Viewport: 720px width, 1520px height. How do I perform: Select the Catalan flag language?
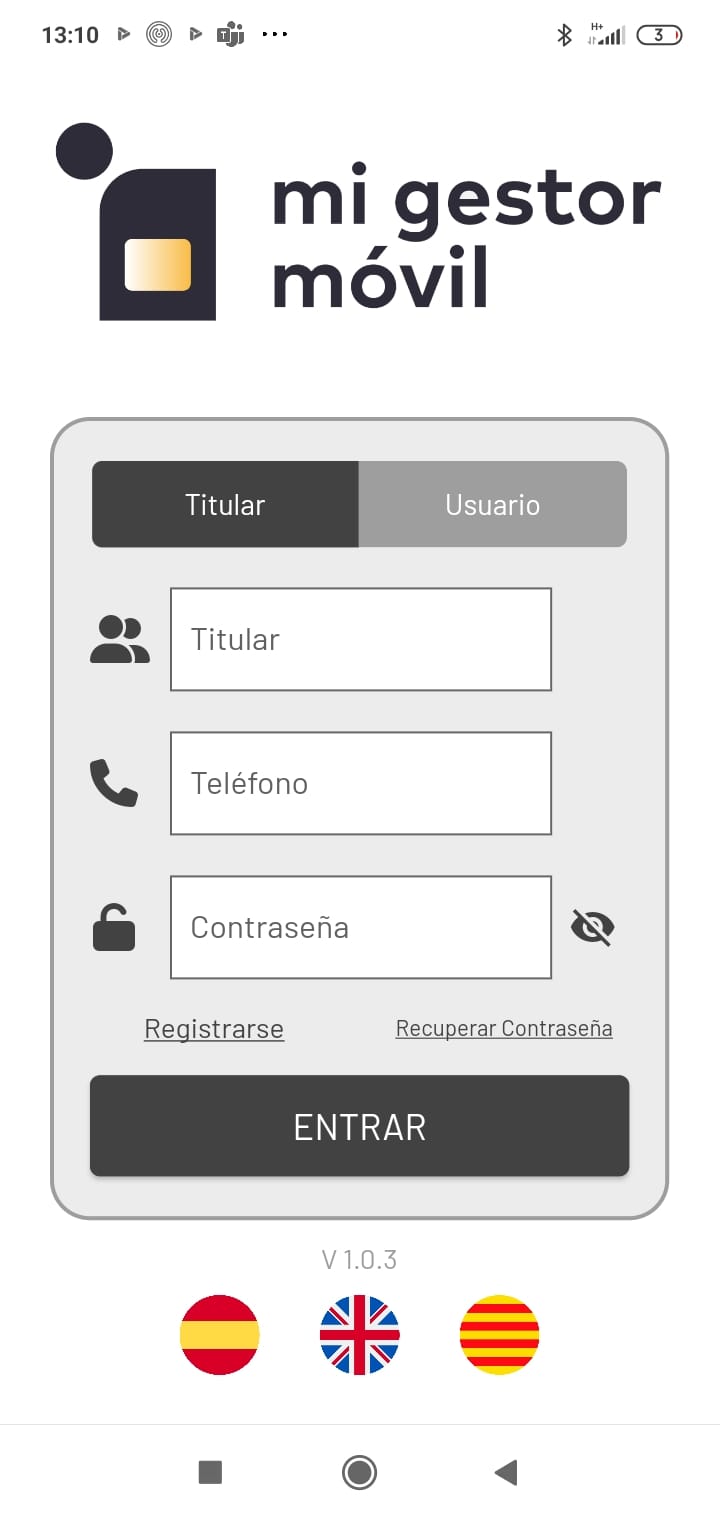click(499, 1334)
